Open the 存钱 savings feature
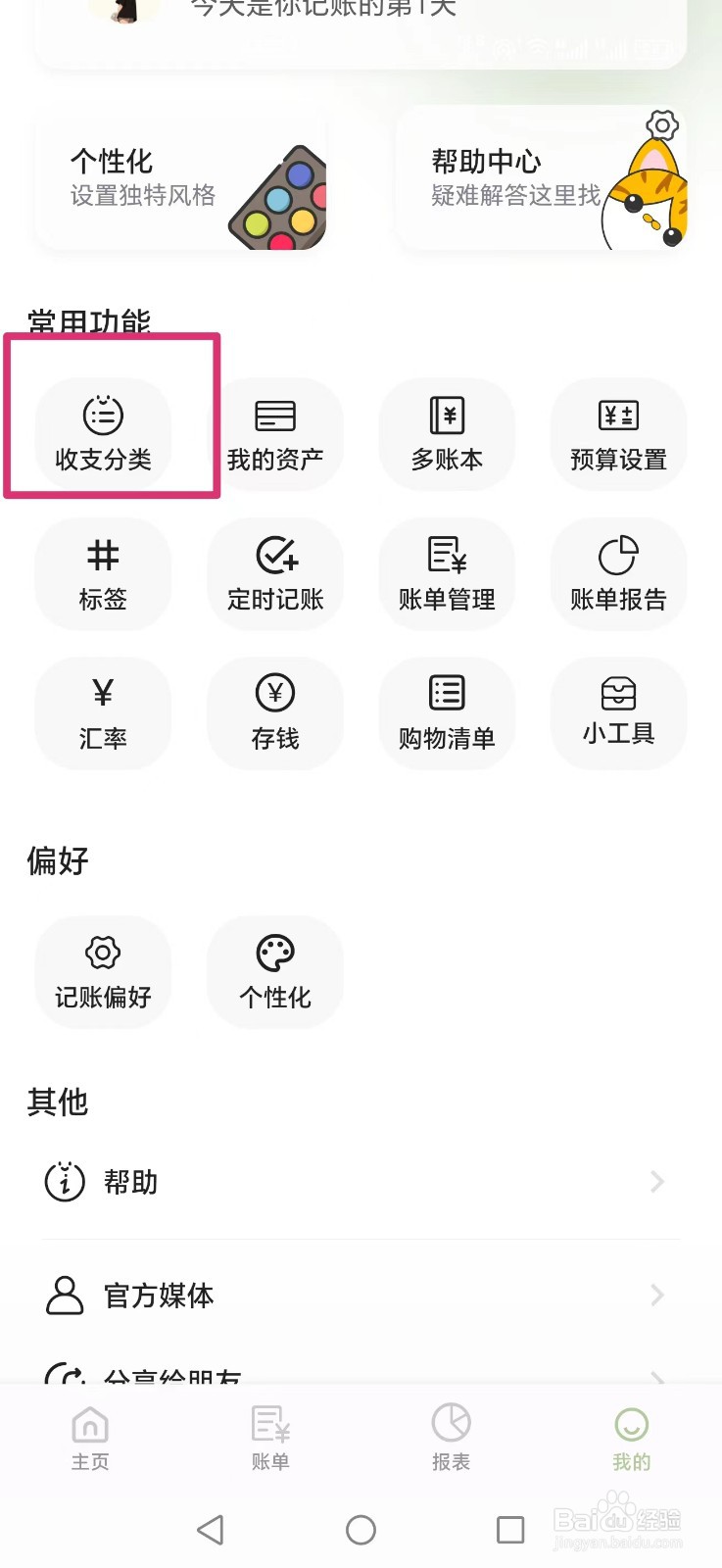The height and width of the screenshot is (1568, 722). coord(275,712)
